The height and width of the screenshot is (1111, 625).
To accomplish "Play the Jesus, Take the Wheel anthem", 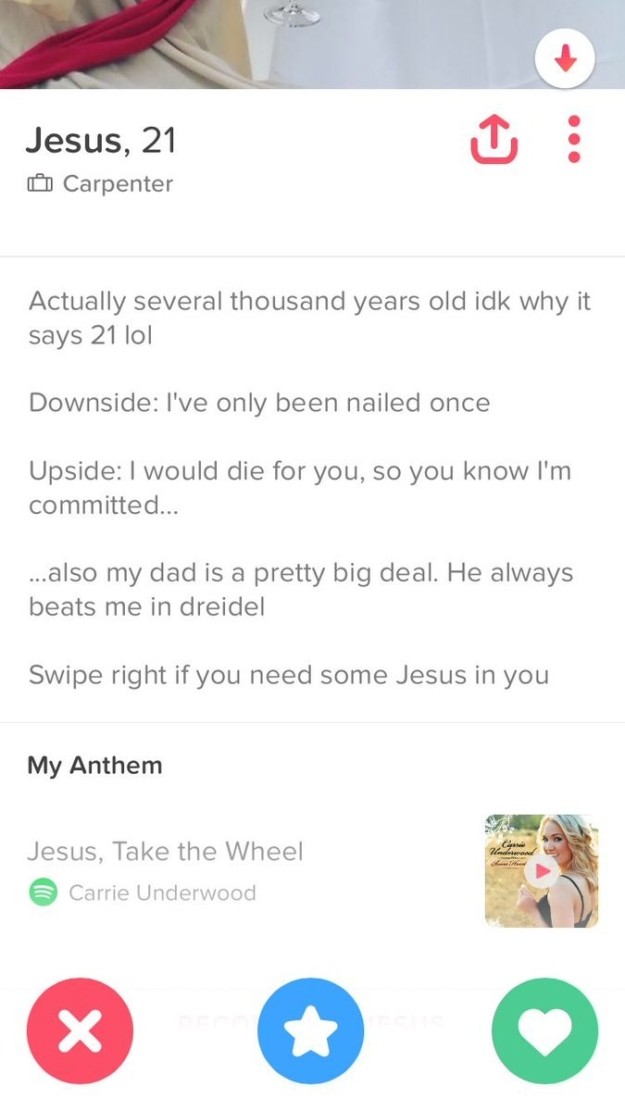I will tap(542, 872).
